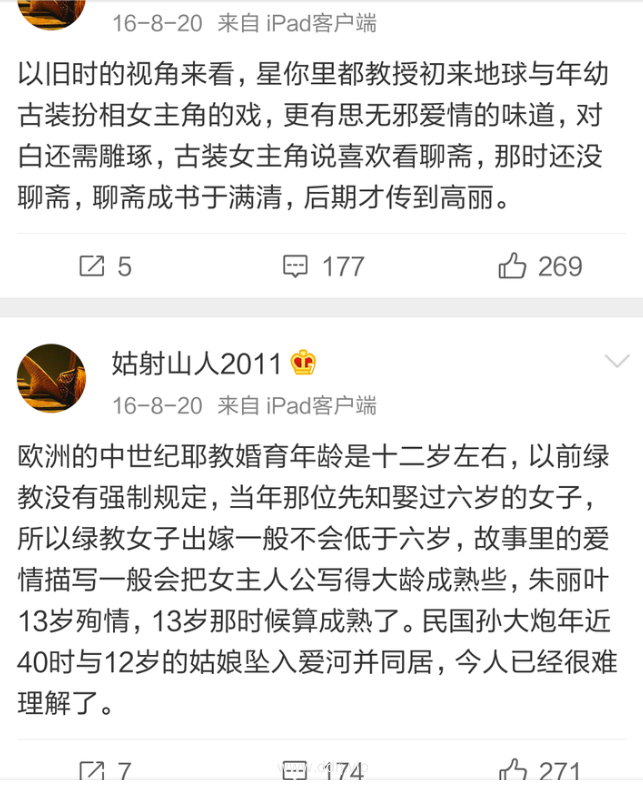Screen dimensions: 643x787
Task: Open 姑射山人2011's profile avatar
Action: [52, 378]
